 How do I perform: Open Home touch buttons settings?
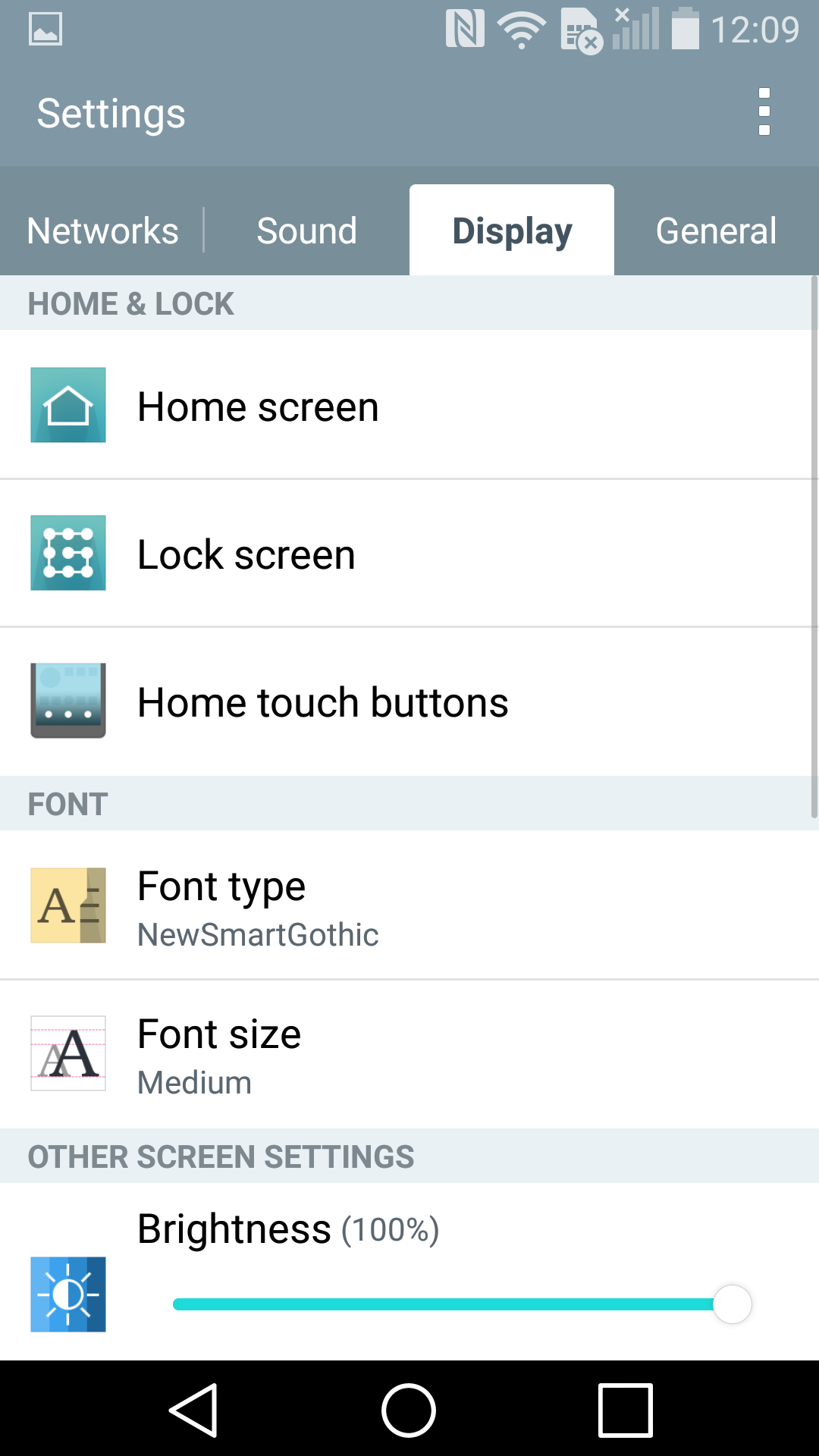409,701
